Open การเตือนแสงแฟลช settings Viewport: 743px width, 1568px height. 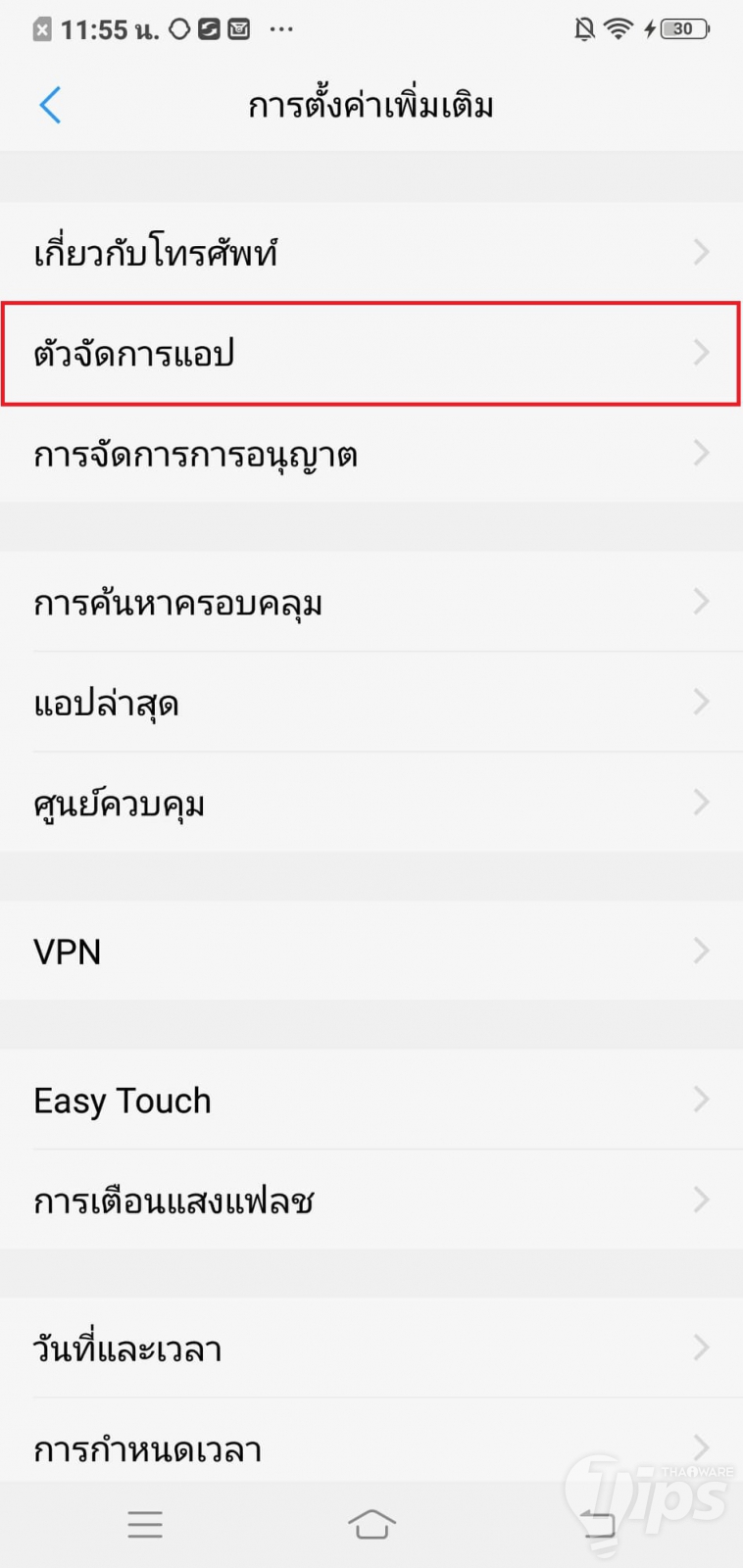[x=371, y=1200]
